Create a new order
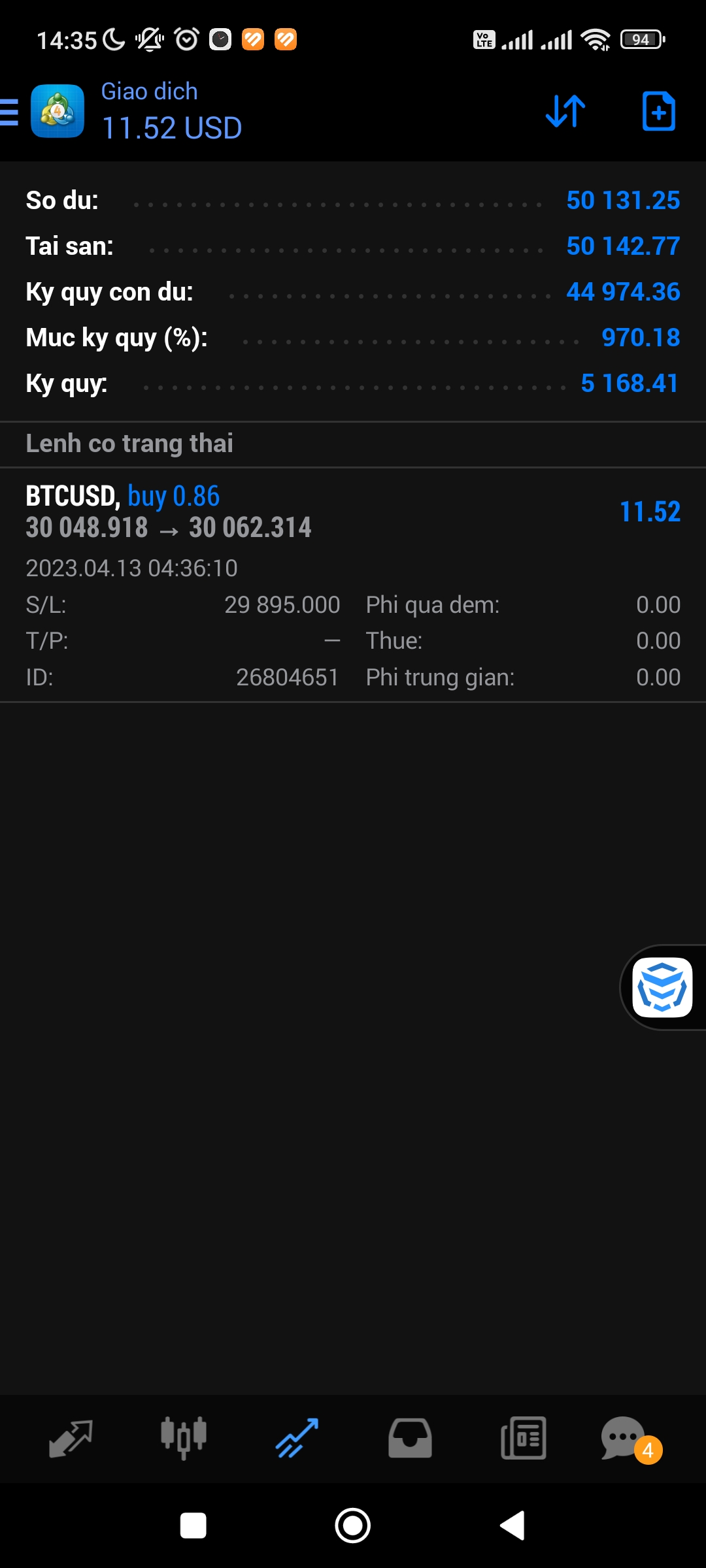Screen dimensions: 706x1568 [658, 111]
